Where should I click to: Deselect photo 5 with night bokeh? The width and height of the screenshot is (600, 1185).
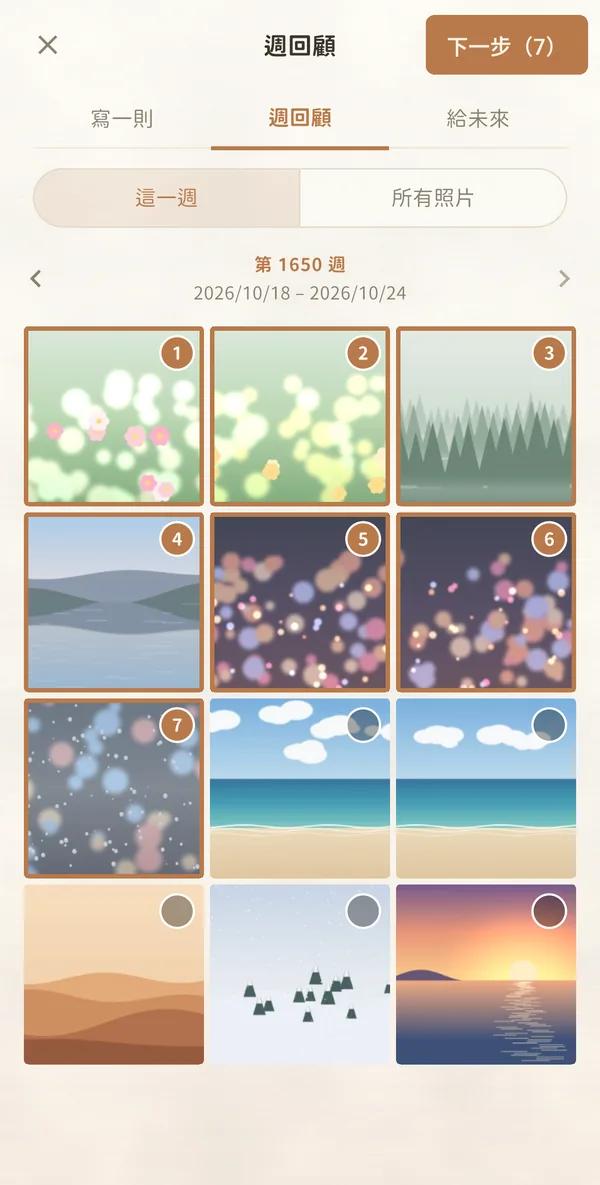[300, 602]
